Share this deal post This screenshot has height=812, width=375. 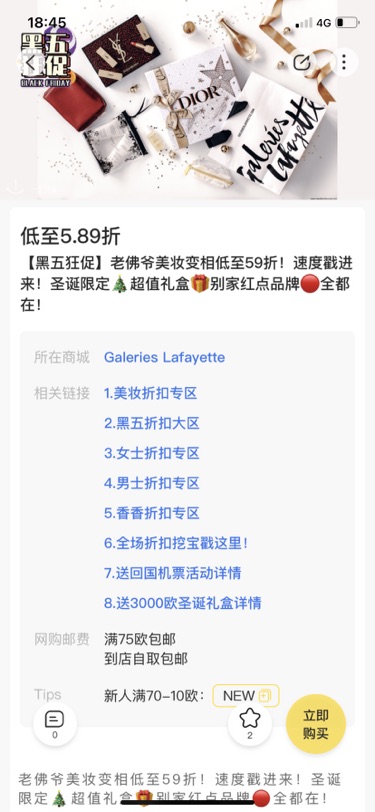302,63
